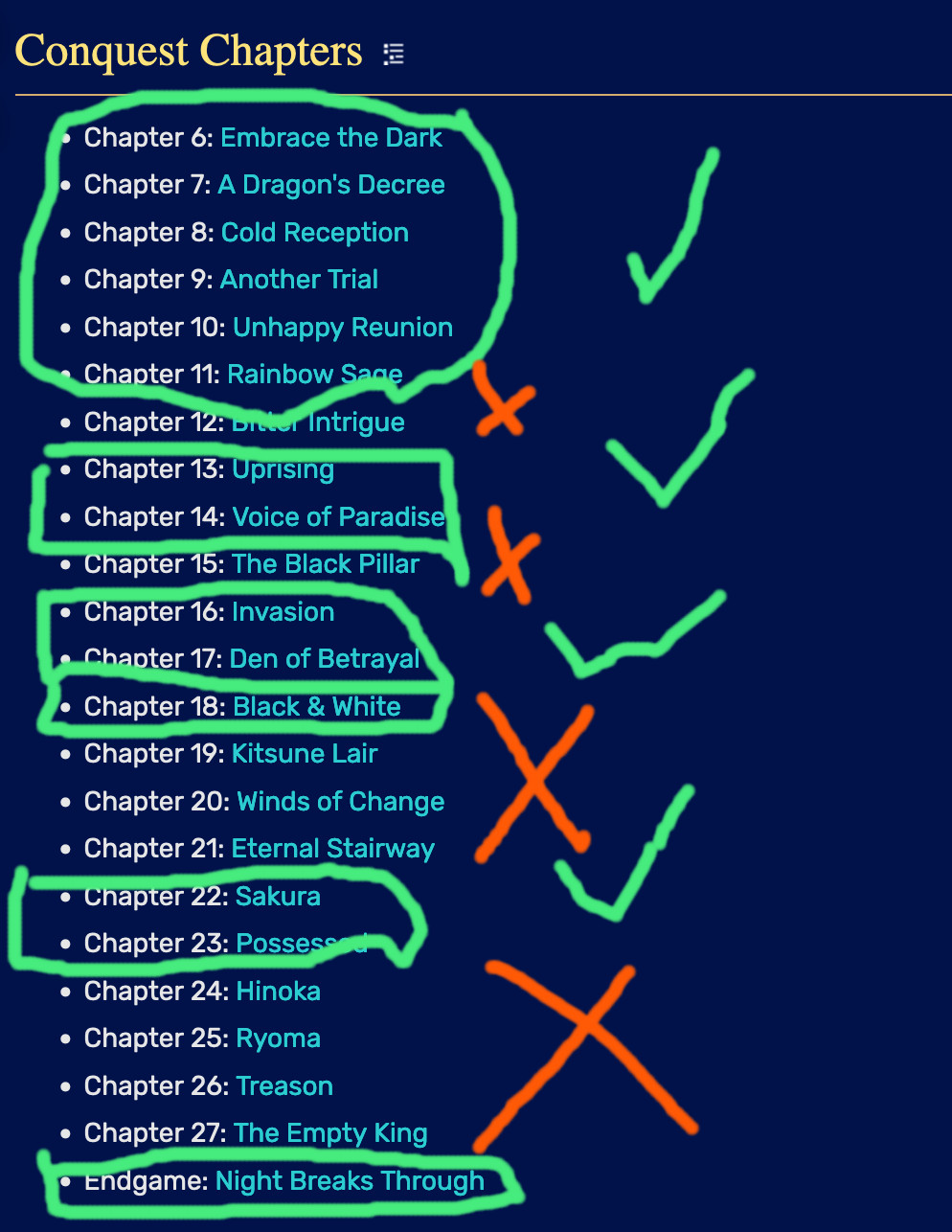Open the Black & White link
Image resolution: width=952 pixels, height=1232 pixels.
(316, 707)
